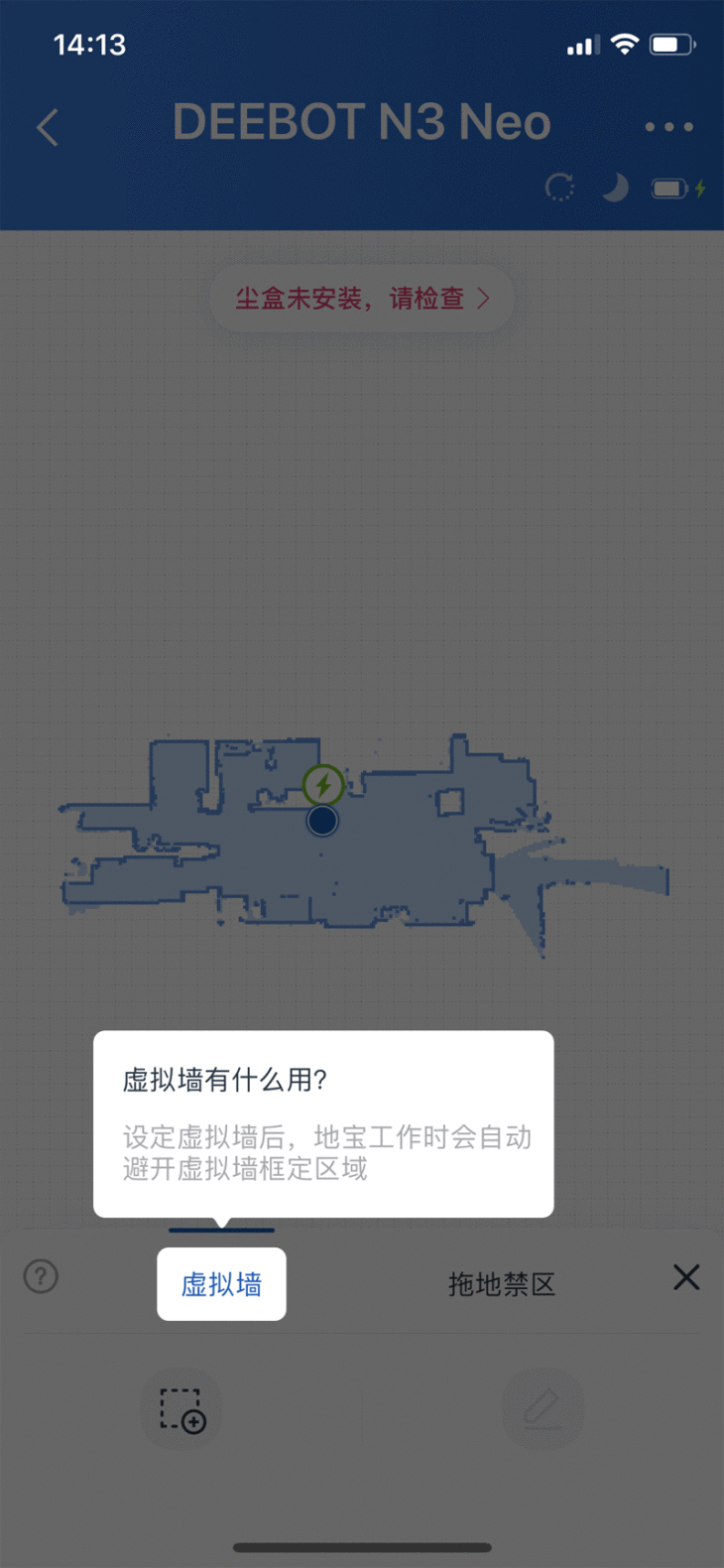Open the dust box not installed alert
The image size is (724, 1568).
pos(362,299)
